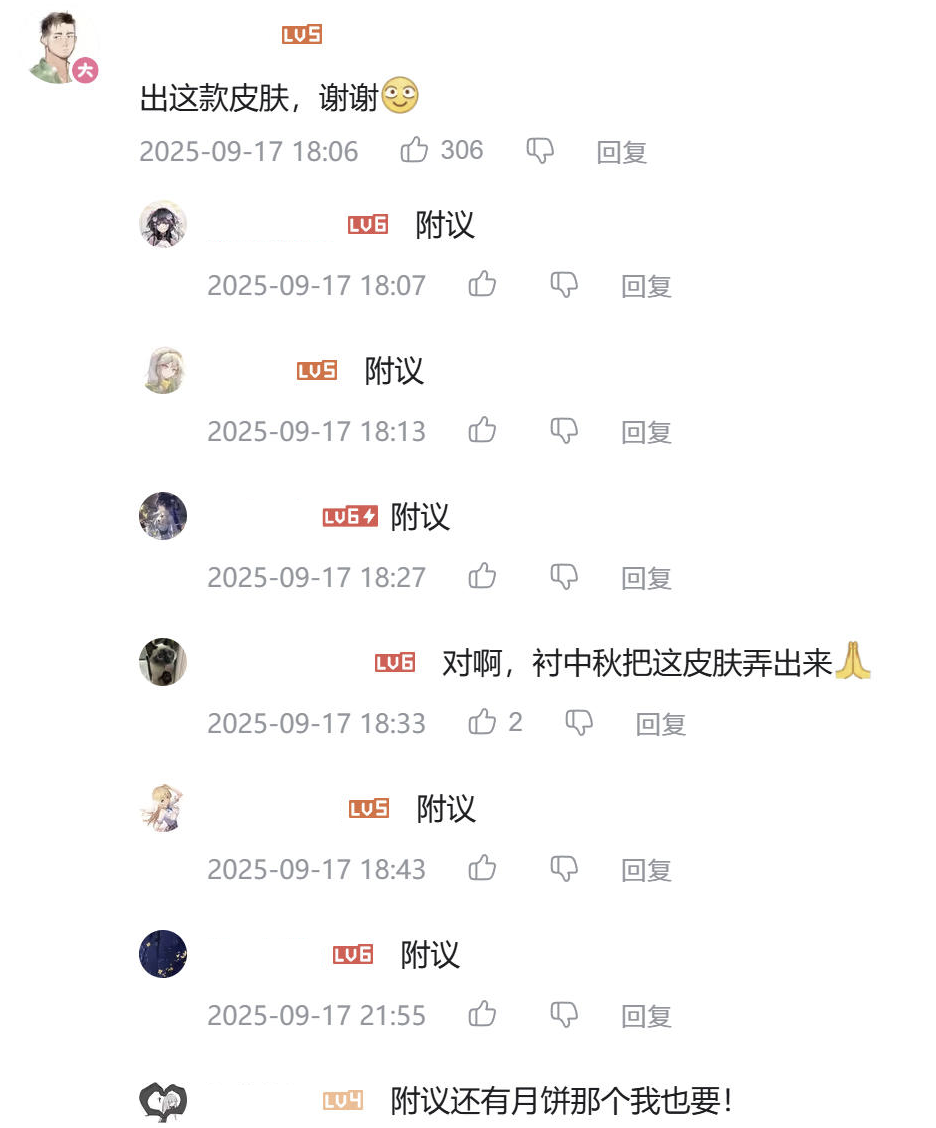The height and width of the screenshot is (1128, 936).
Task: Click the LV5 badge on the top comment
Action: [x=301, y=33]
